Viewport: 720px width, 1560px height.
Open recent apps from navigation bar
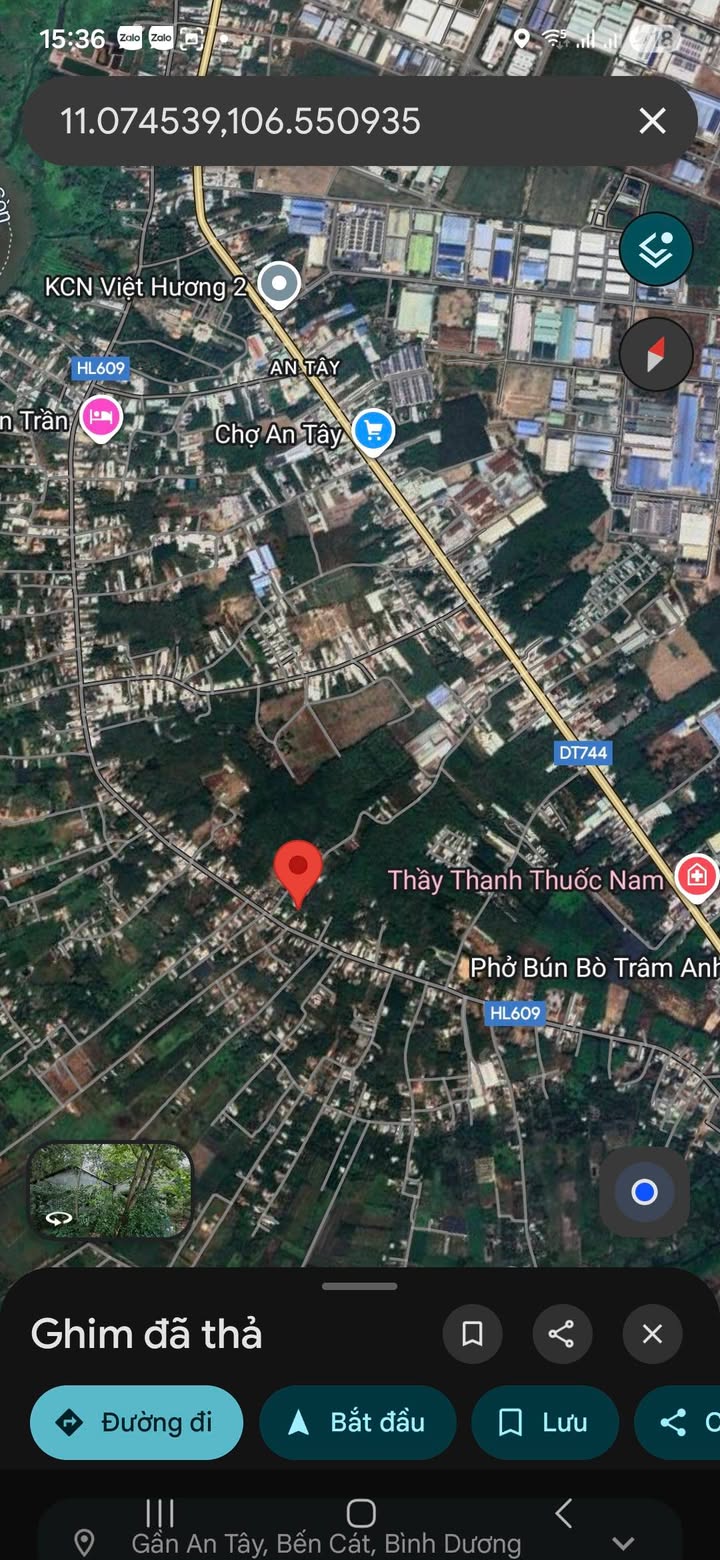click(160, 1512)
